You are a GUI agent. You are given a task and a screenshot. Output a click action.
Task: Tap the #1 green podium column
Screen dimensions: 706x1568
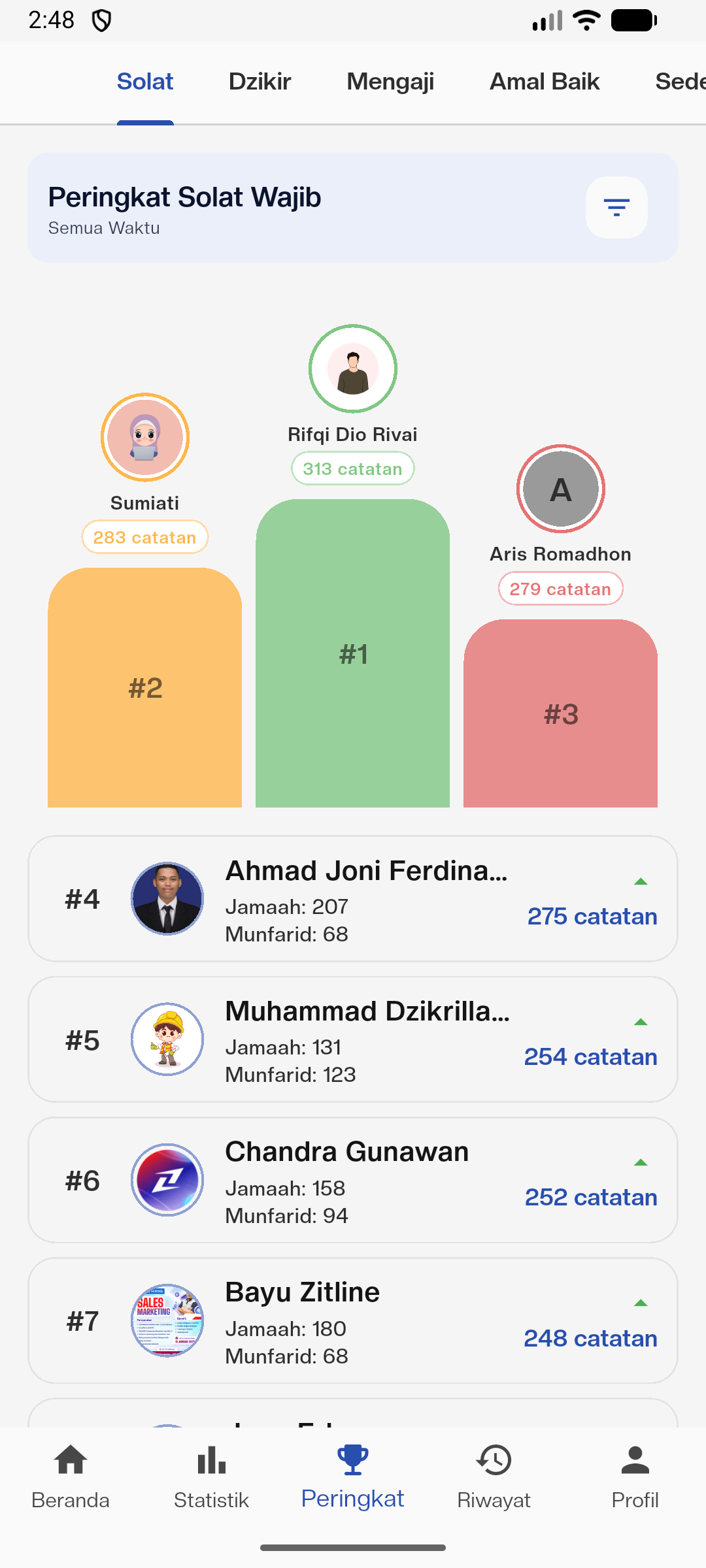pos(352,653)
